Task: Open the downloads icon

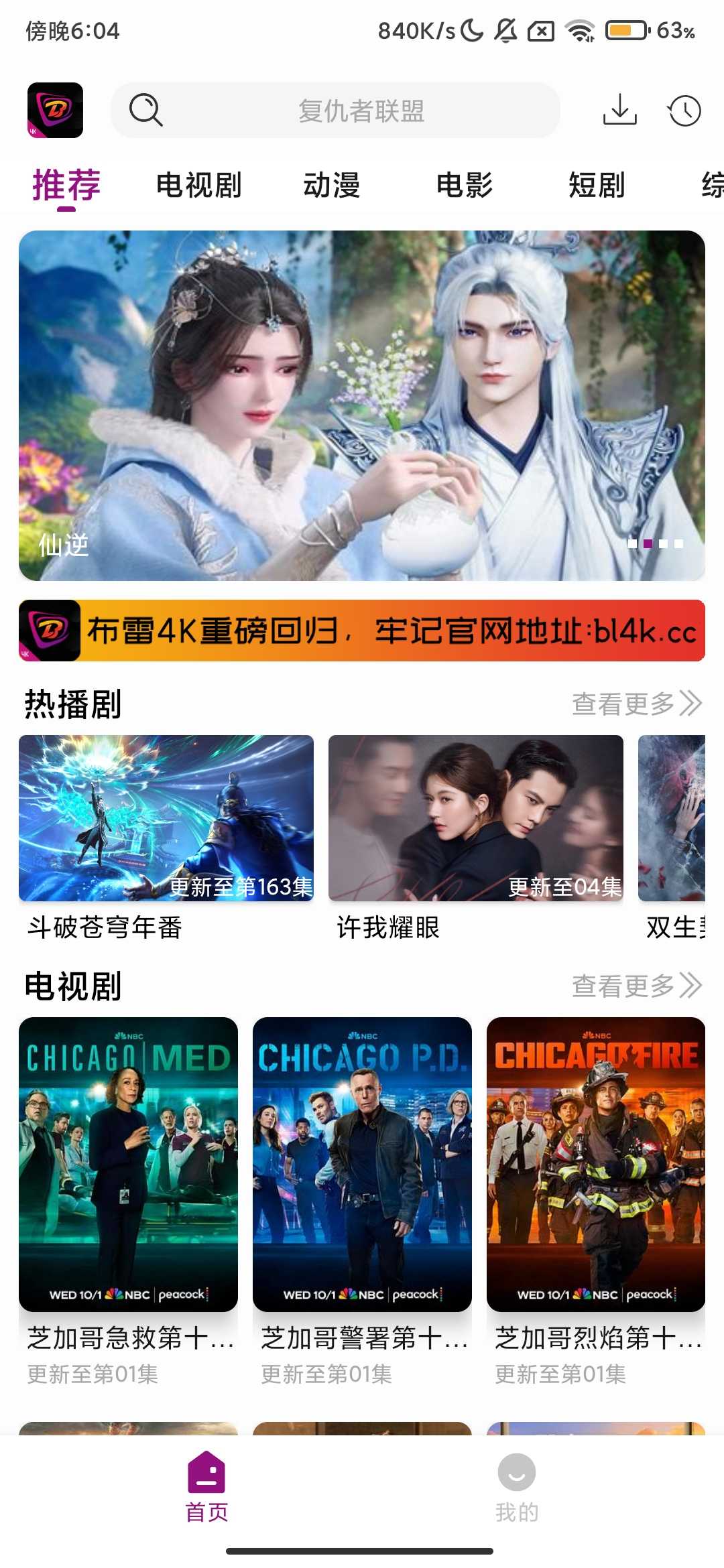Action: pyautogui.click(x=619, y=111)
